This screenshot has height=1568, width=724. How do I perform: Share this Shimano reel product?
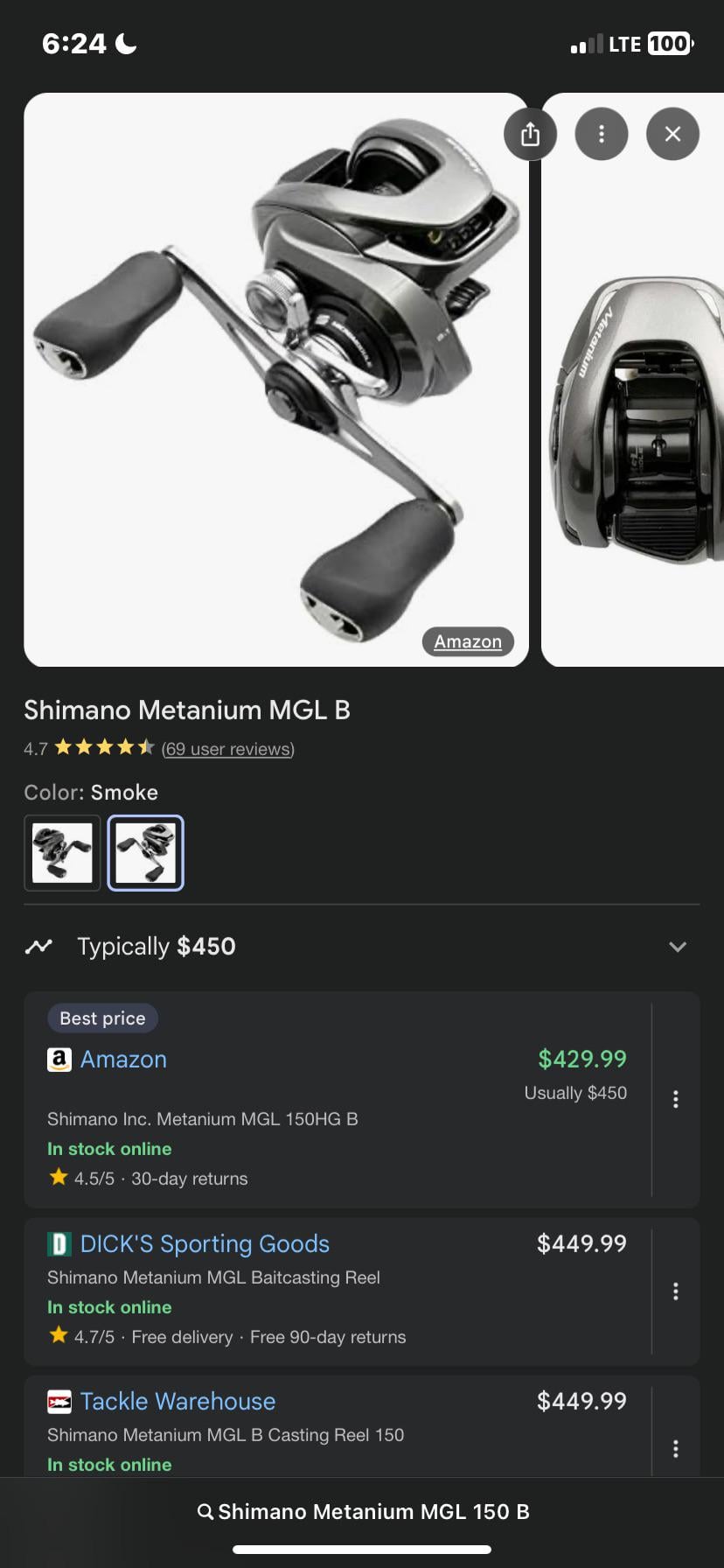pyautogui.click(x=530, y=134)
